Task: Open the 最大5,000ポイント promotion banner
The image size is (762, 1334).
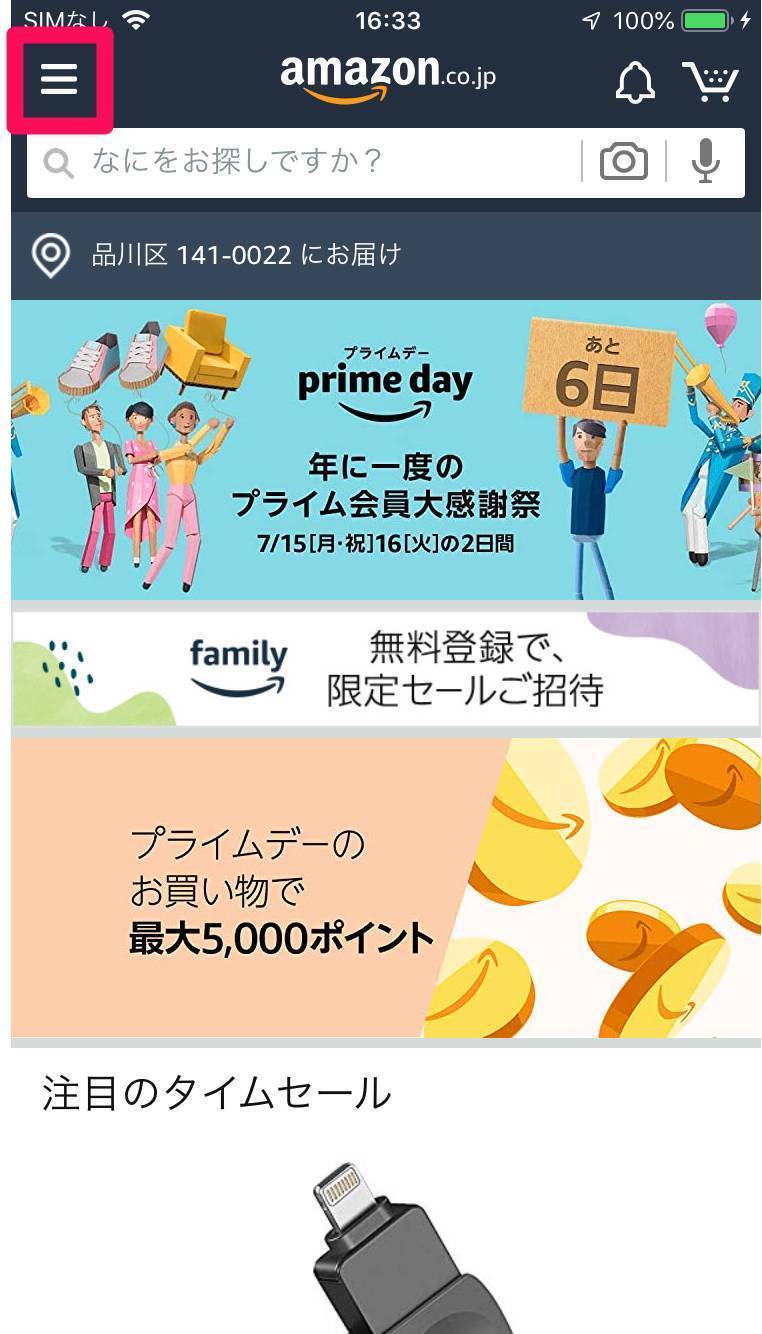Action: click(x=385, y=888)
